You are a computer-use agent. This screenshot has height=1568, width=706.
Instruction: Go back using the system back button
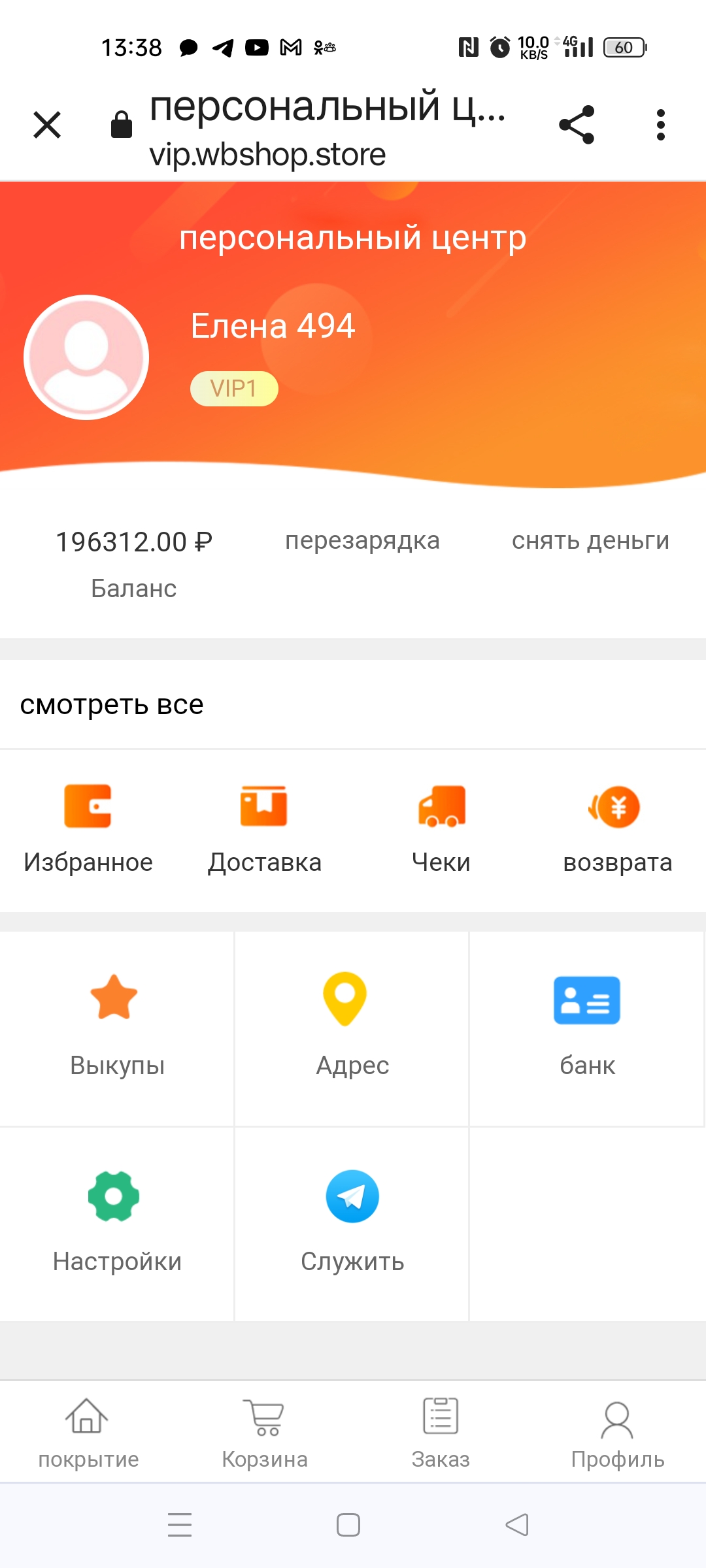pos(517,1525)
